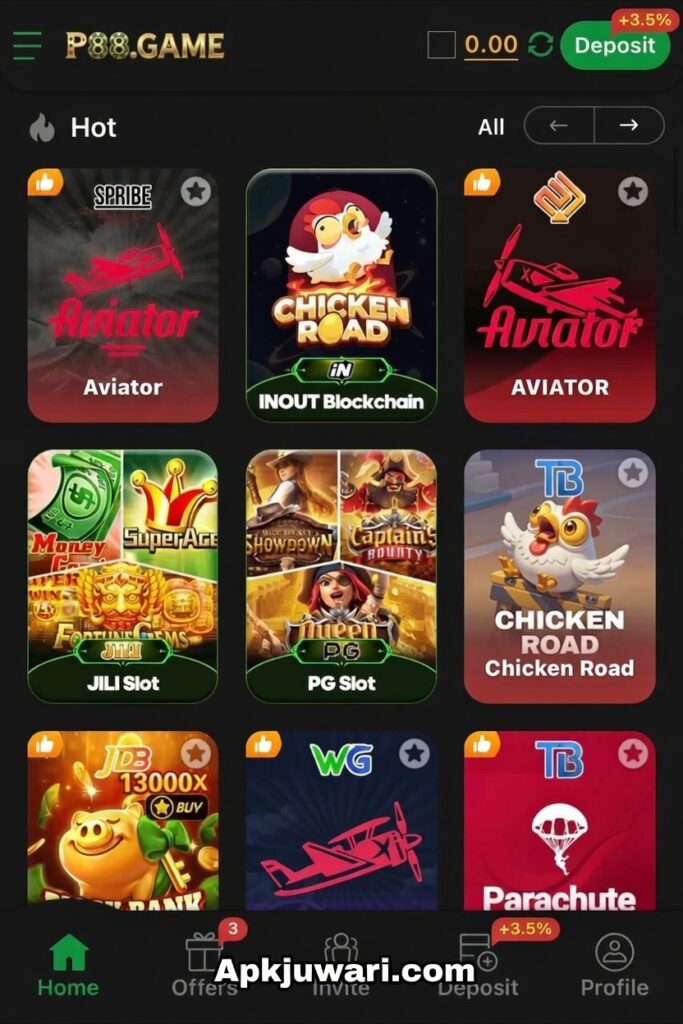Go to previous hot games page
The height and width of the screenshot is (1024, 683).
coord(559,126)
